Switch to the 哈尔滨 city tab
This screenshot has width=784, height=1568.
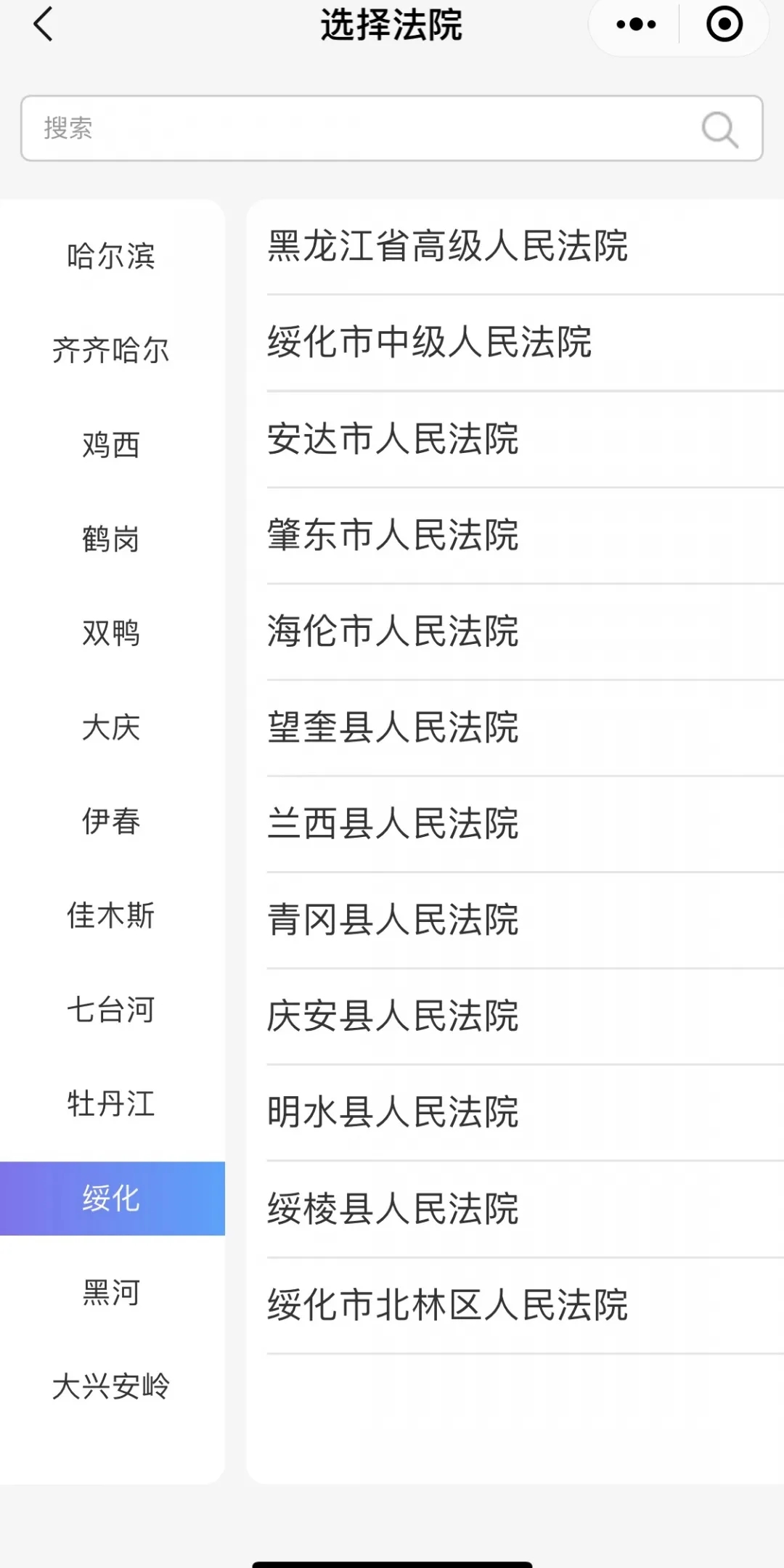(111, 256)
